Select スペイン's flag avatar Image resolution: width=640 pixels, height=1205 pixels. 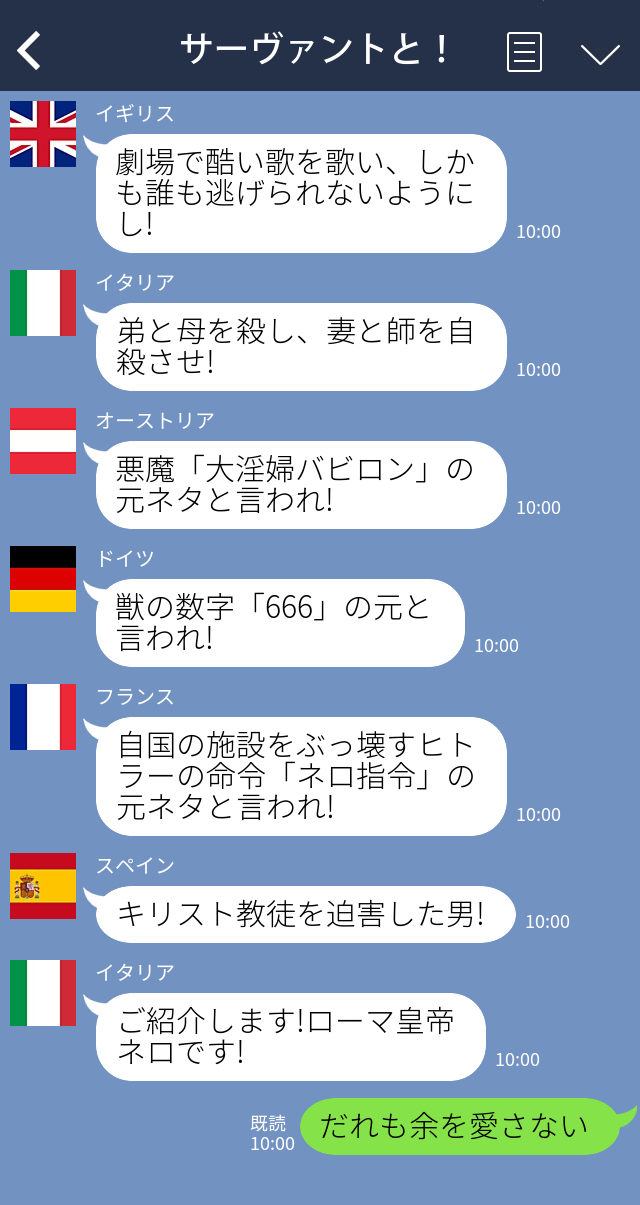pos(43,886)
